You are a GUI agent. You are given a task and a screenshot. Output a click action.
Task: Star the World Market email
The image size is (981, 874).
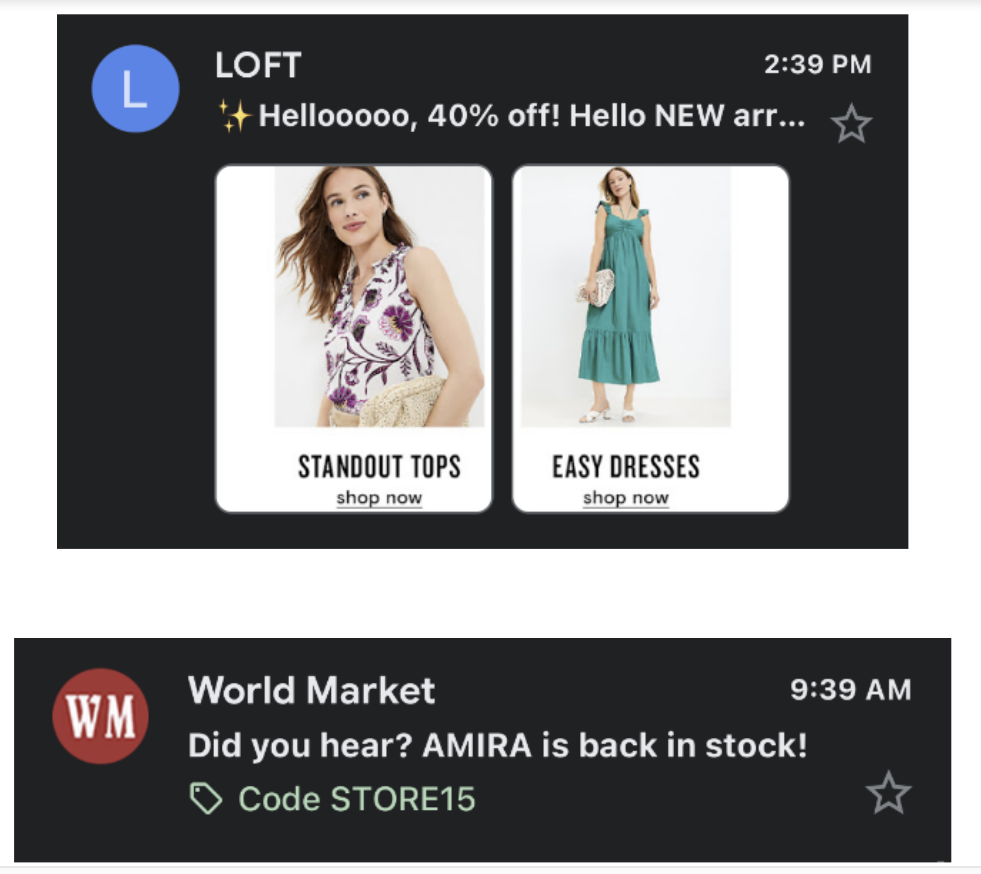click(888, 794)
